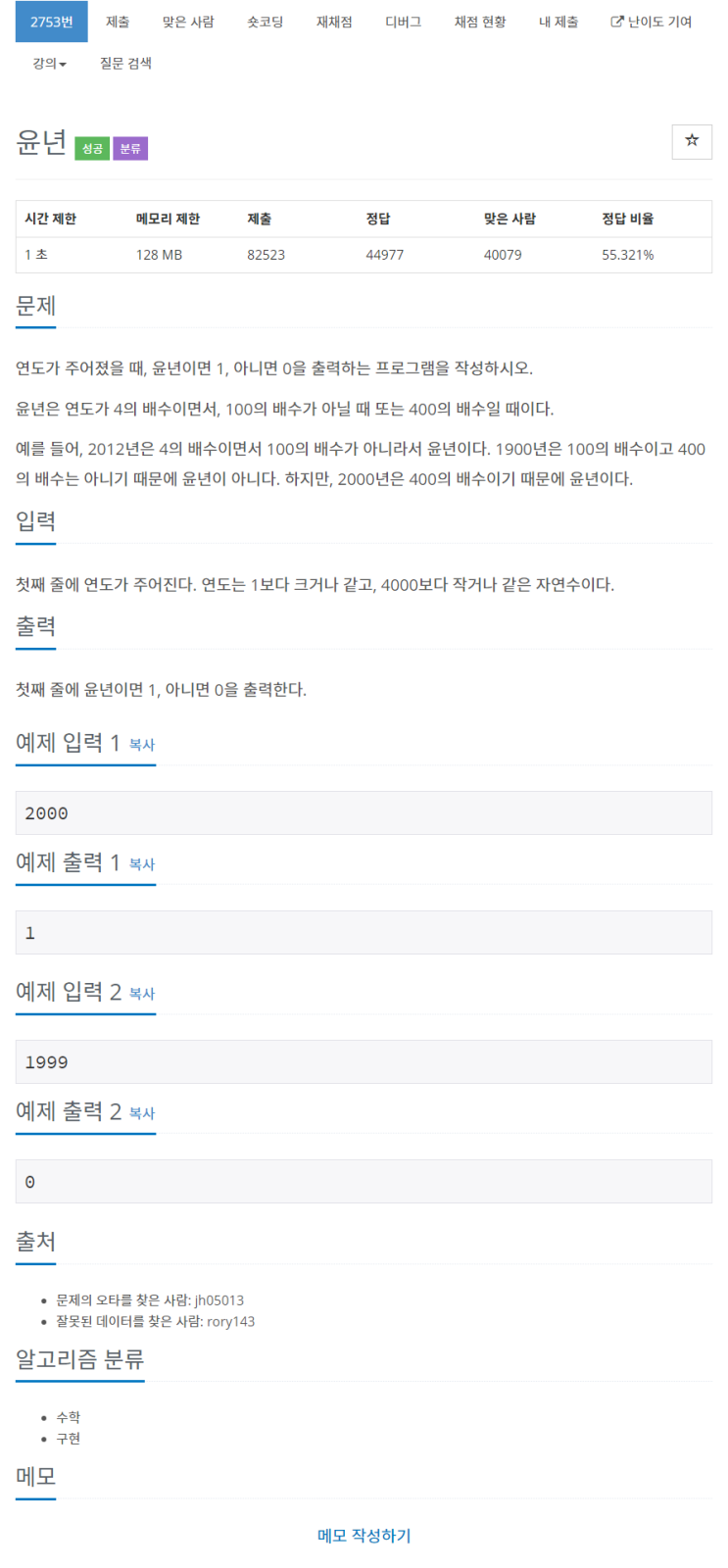Image resolution: width=728 pixels, height=1568 pixels.
Task: Open rory143's profile
Action: pos(231,1322)
